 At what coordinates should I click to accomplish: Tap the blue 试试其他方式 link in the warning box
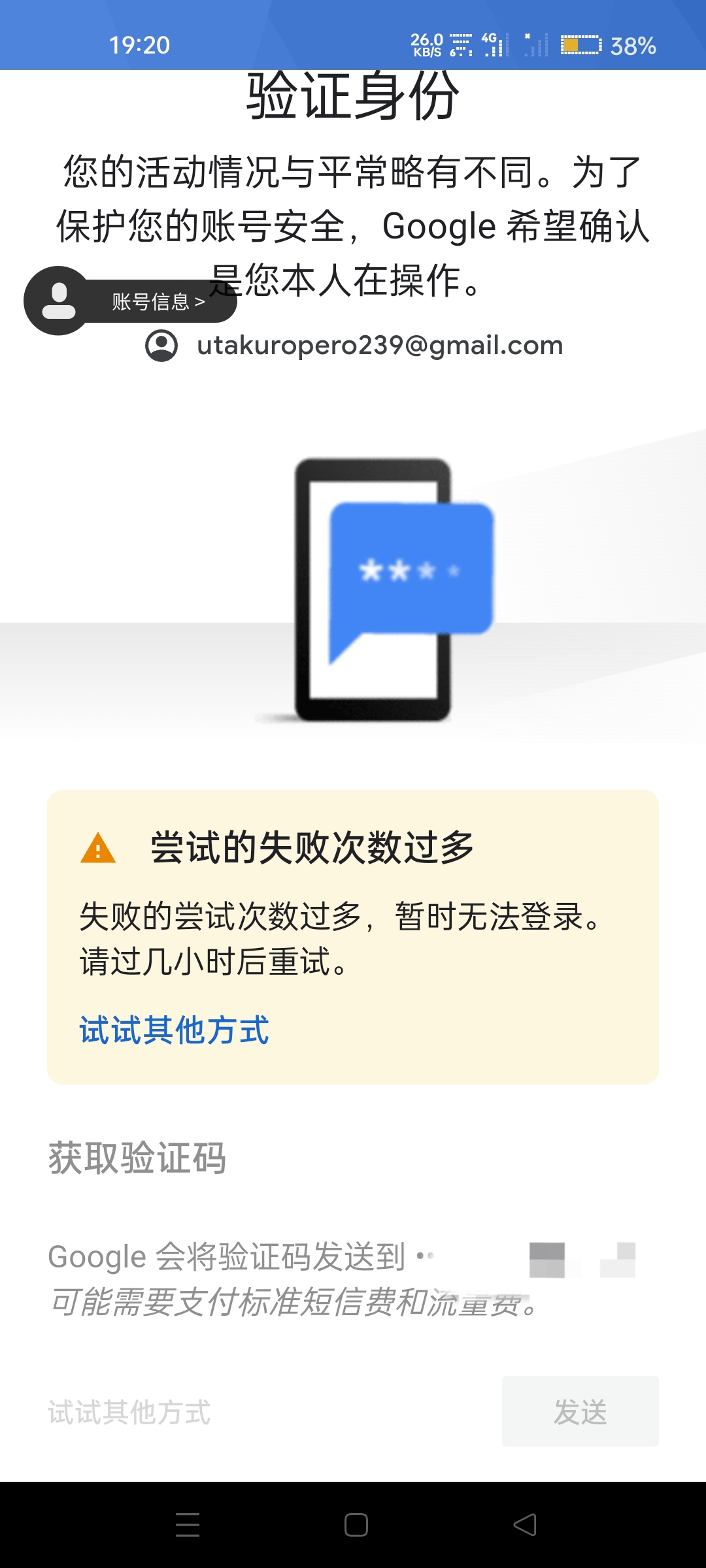point(174,1030)
